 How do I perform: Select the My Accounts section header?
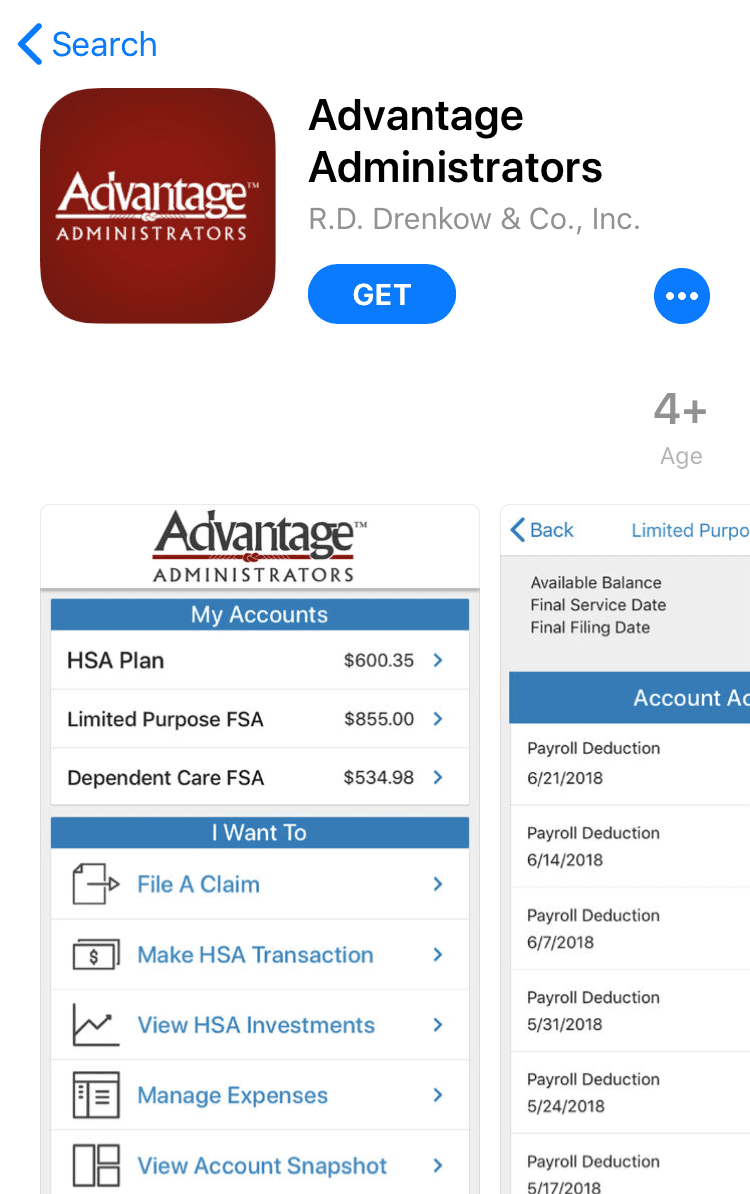[259, 614]
